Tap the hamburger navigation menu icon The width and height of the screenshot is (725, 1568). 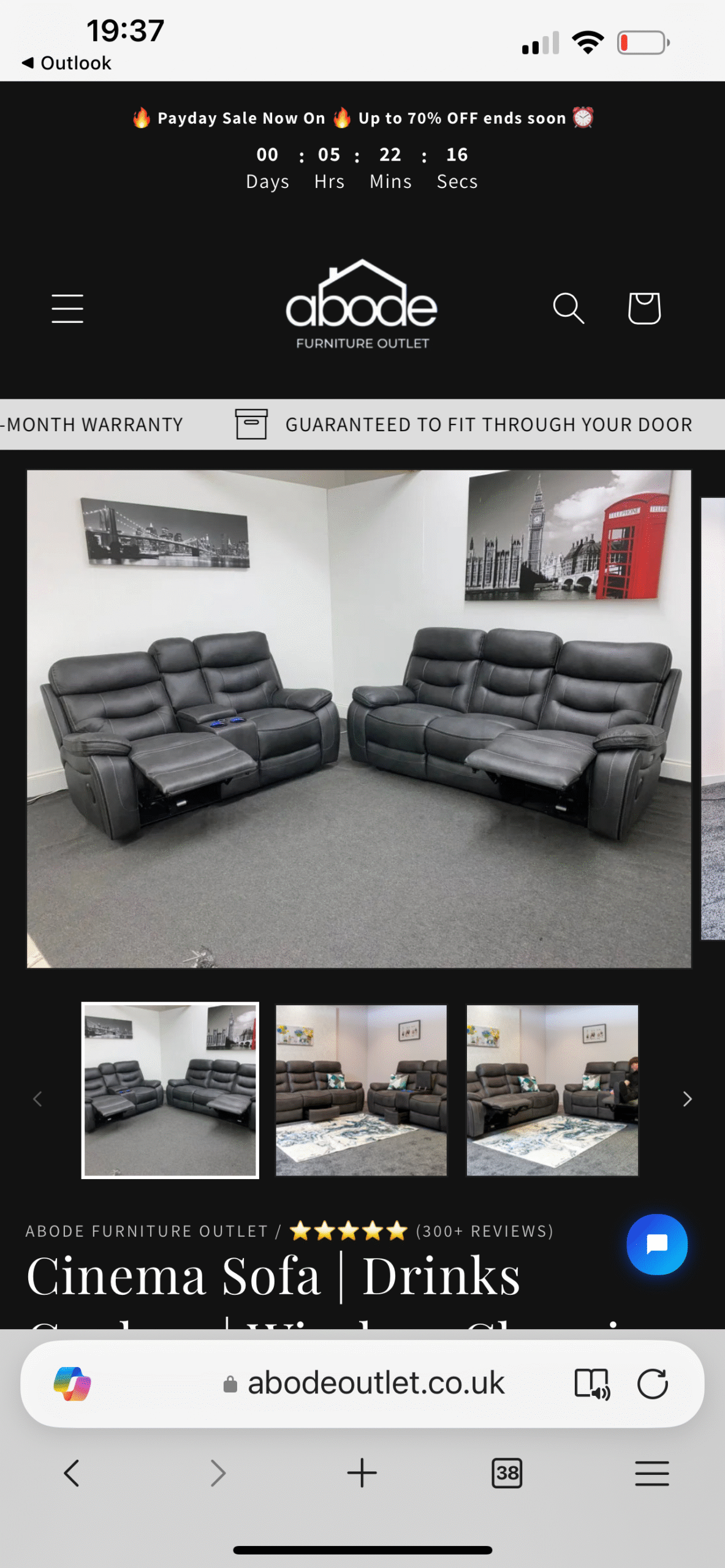[x=67, y=309]
